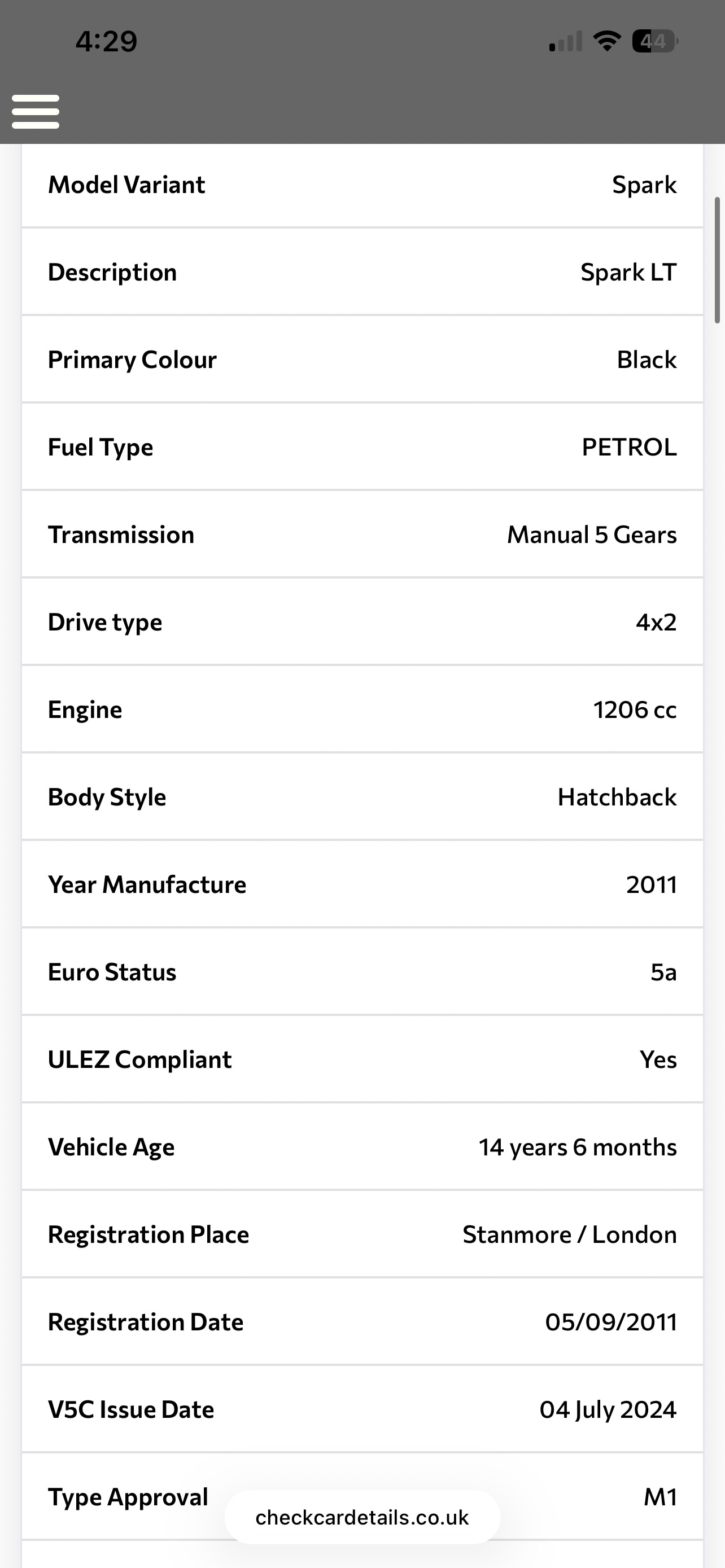The image size is (725, 1568).
Task: Tap the clock showing 4:29
Action: 106,40
